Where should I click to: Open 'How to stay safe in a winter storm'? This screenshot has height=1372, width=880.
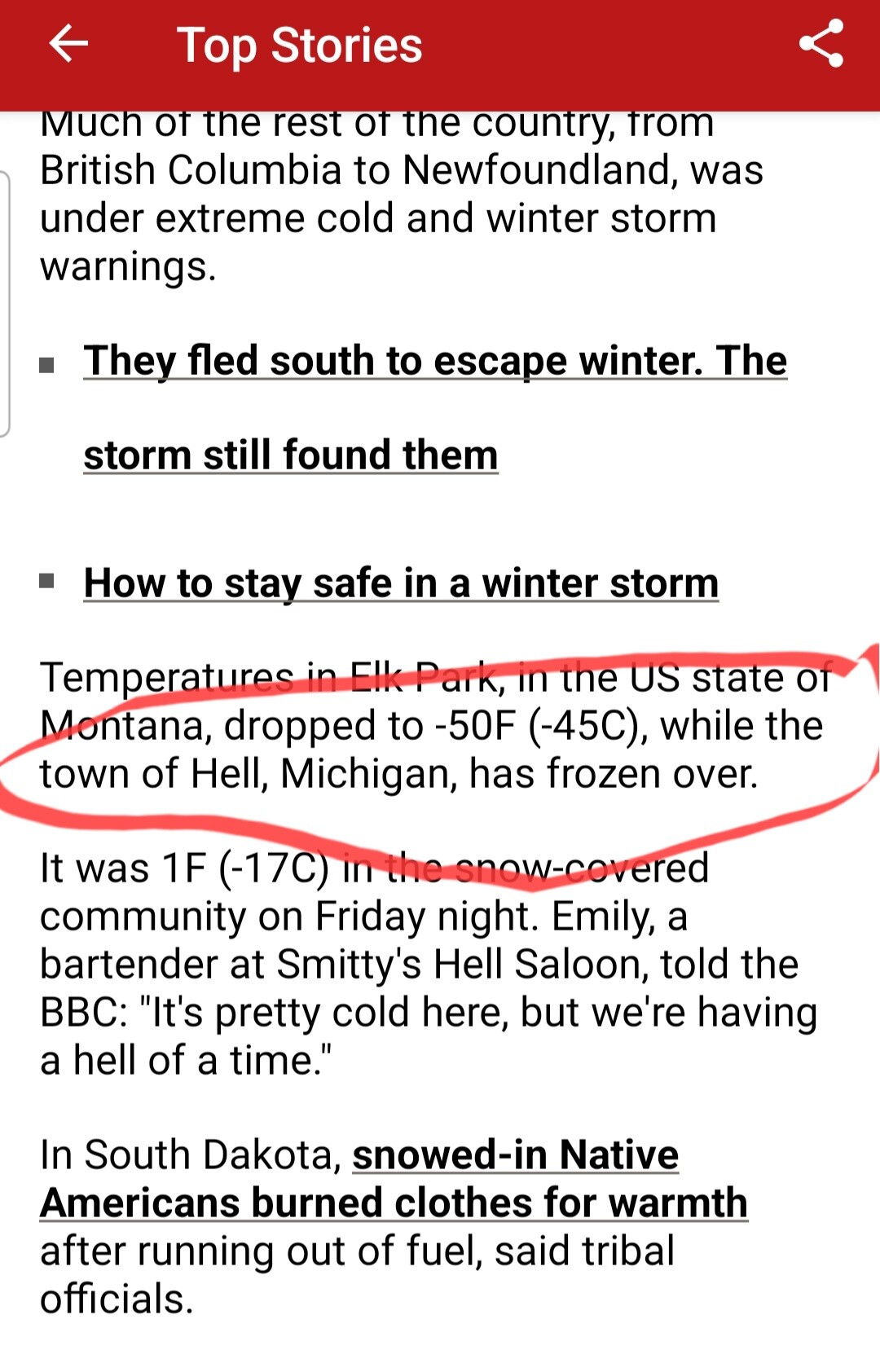click(401, 583)
